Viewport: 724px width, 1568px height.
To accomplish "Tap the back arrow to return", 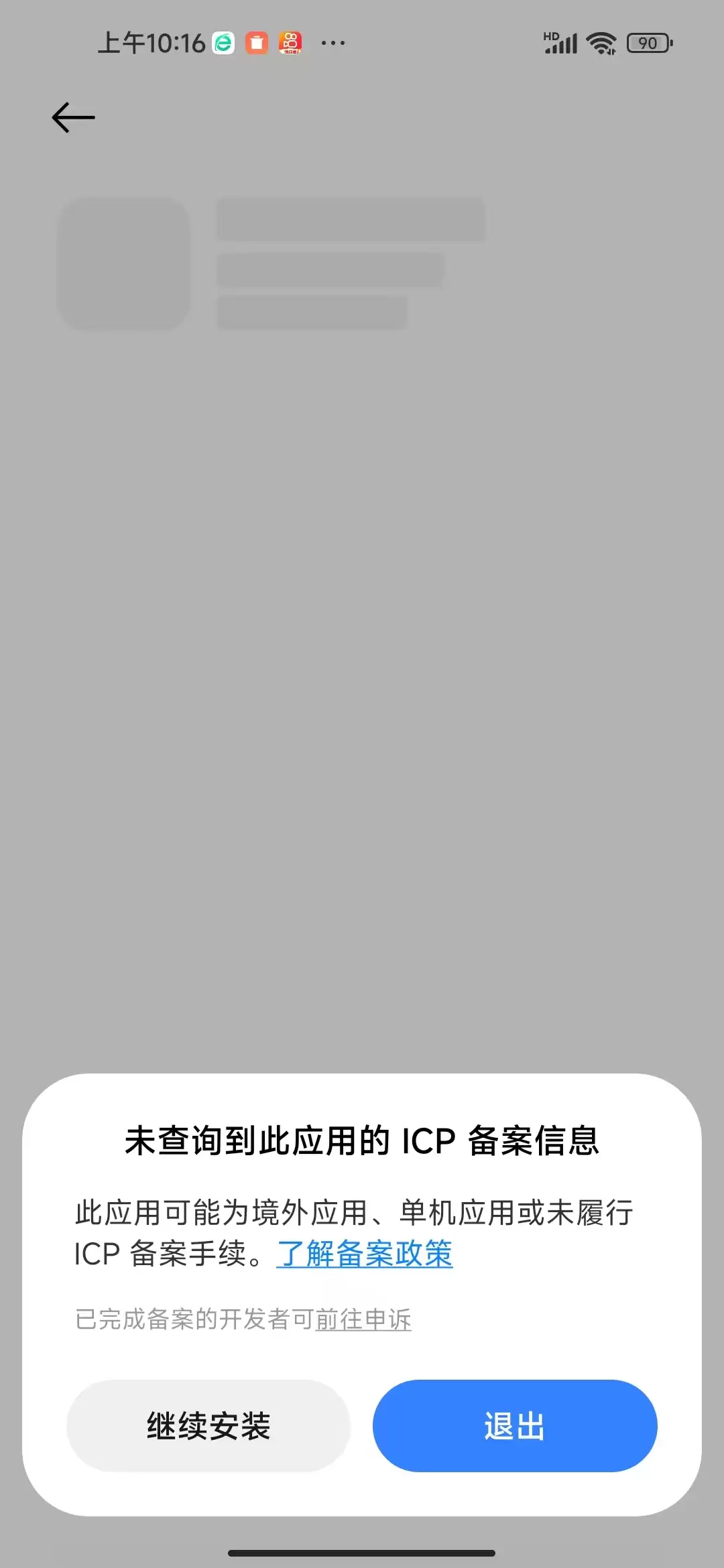I will tap(72, 117).
